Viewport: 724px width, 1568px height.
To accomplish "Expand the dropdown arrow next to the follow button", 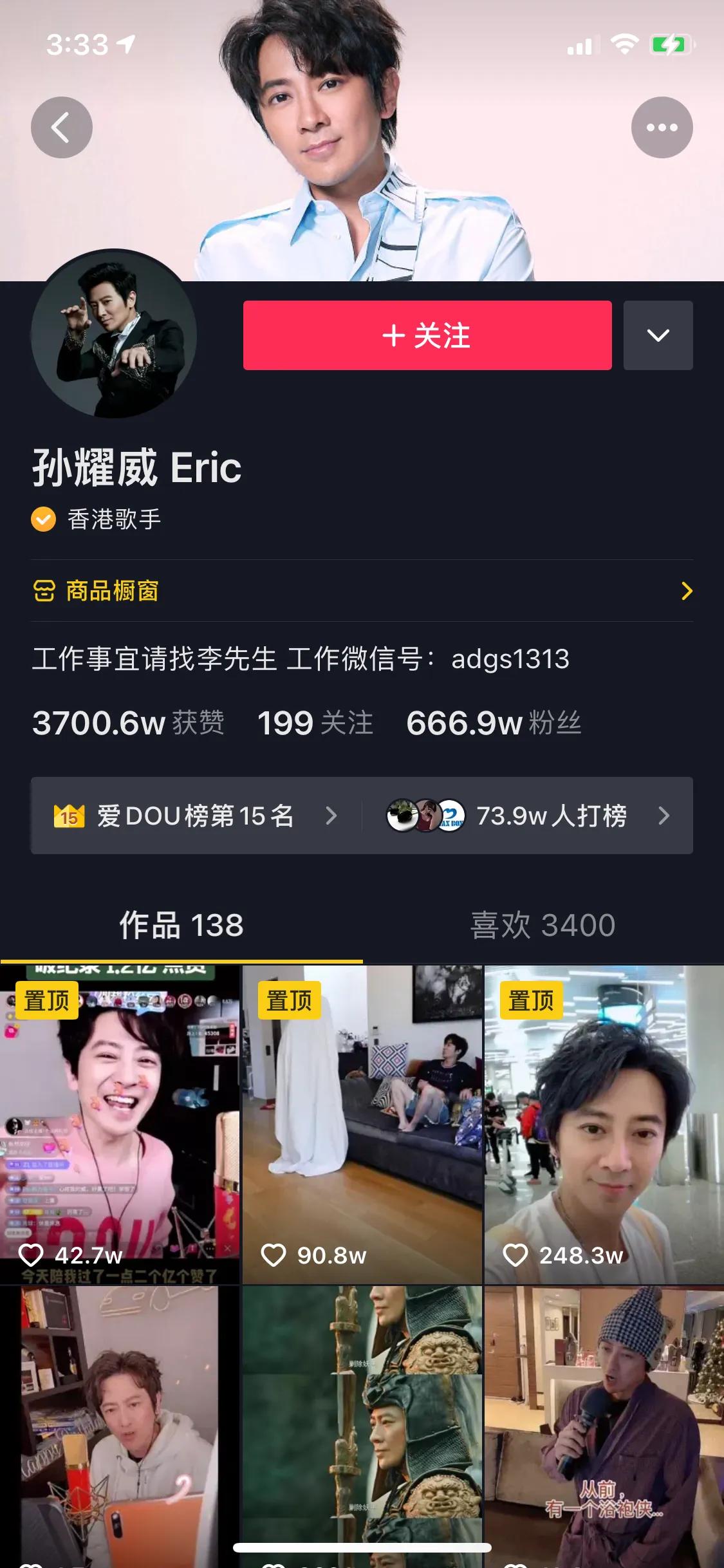I will (x=657, y=335).
